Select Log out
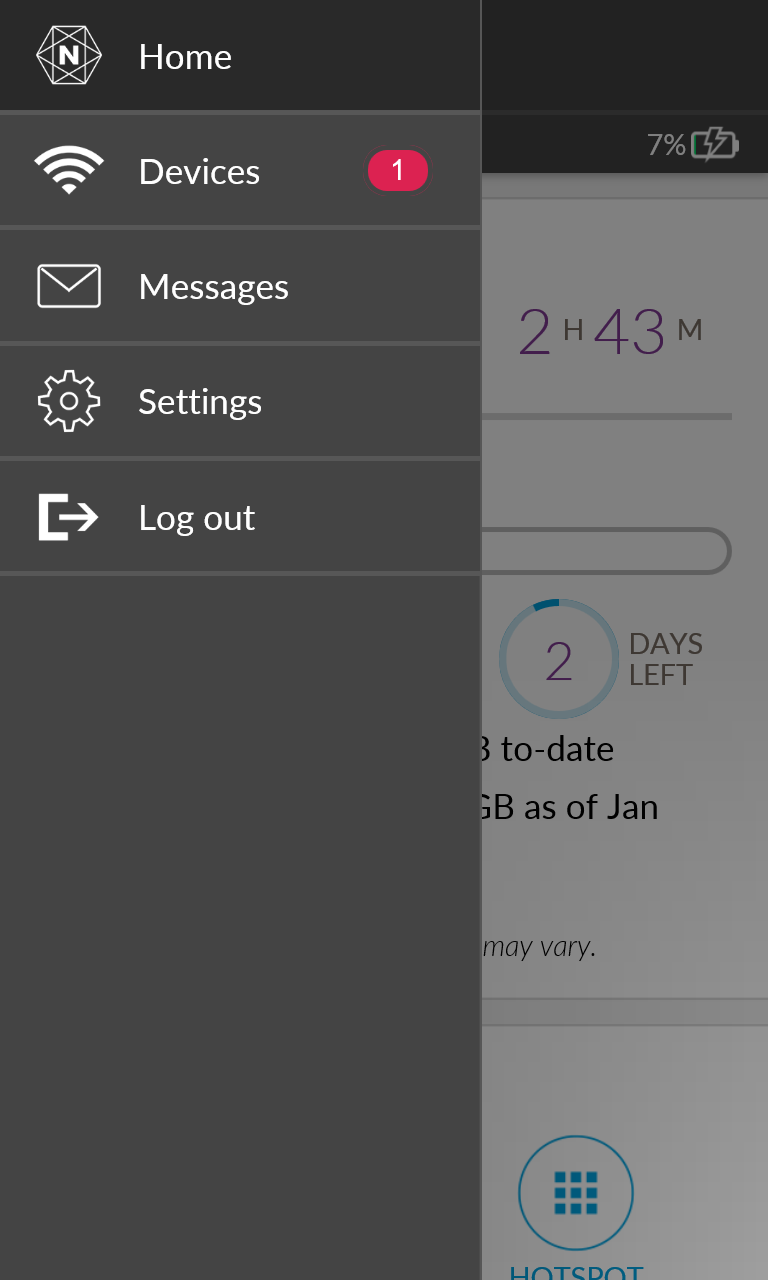This screenshot has width=768, height=1280. (x=197, y=518)
